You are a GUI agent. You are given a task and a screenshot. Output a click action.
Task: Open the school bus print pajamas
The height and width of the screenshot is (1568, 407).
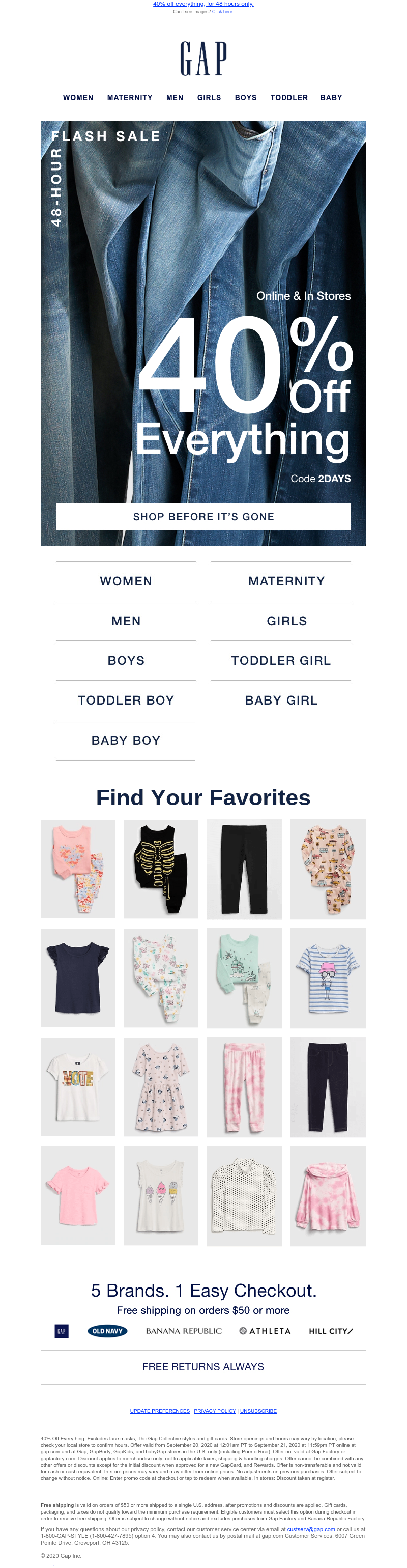click(x=328, y=869)
